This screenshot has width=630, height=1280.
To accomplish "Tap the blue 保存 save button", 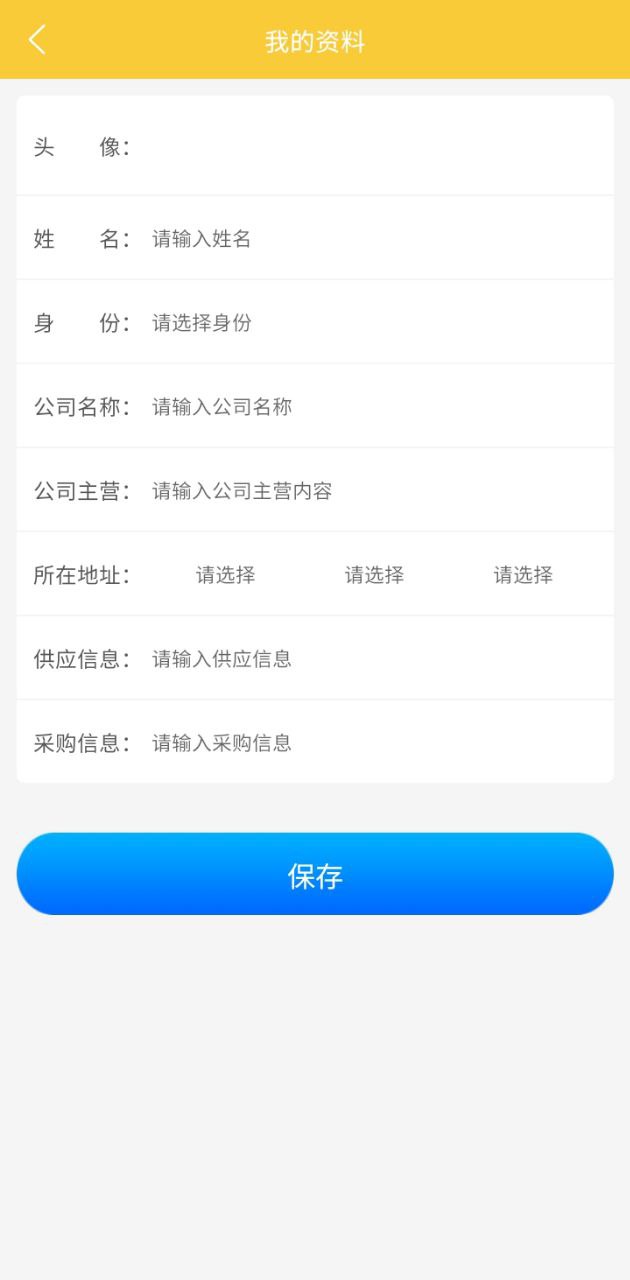I will [315, 874].
